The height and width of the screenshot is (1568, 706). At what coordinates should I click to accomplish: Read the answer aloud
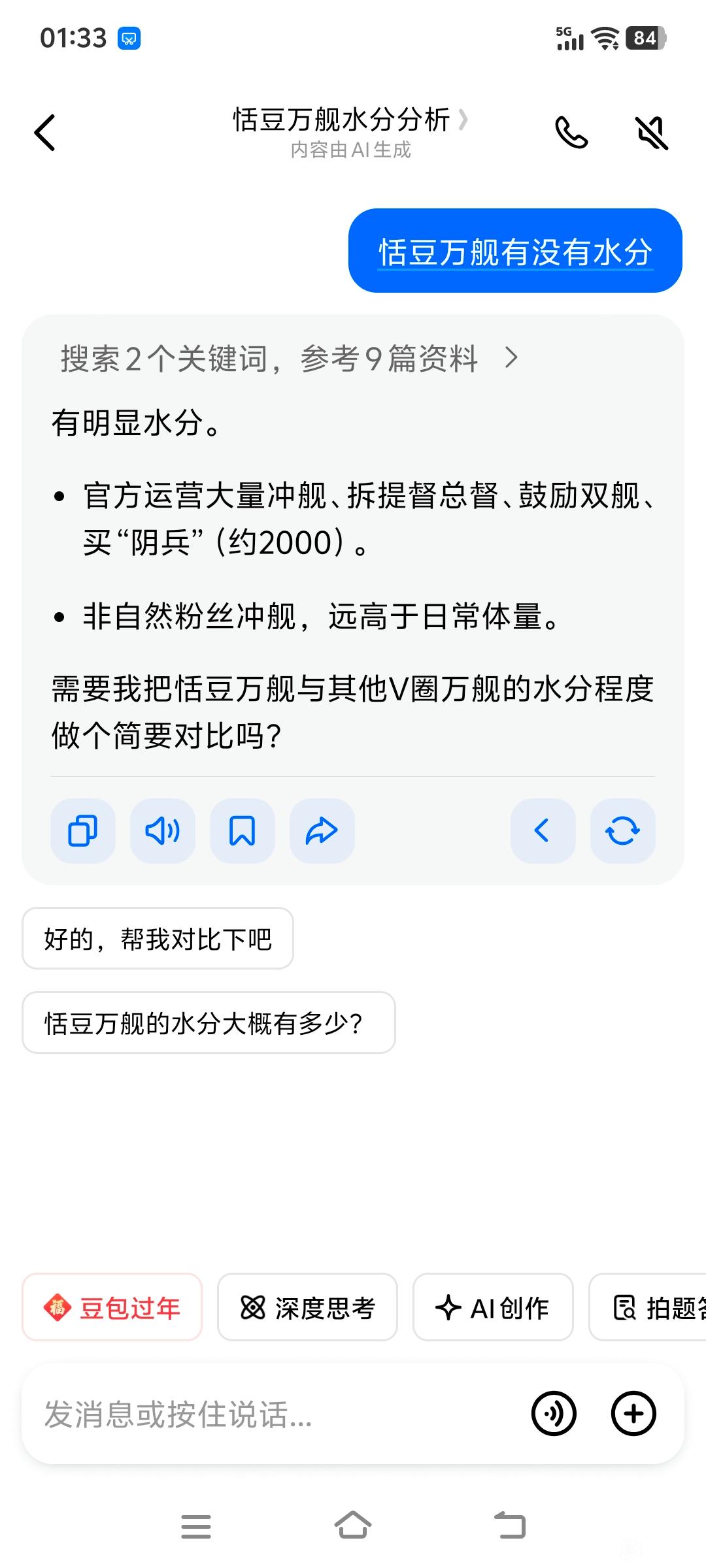click(163, 831)
